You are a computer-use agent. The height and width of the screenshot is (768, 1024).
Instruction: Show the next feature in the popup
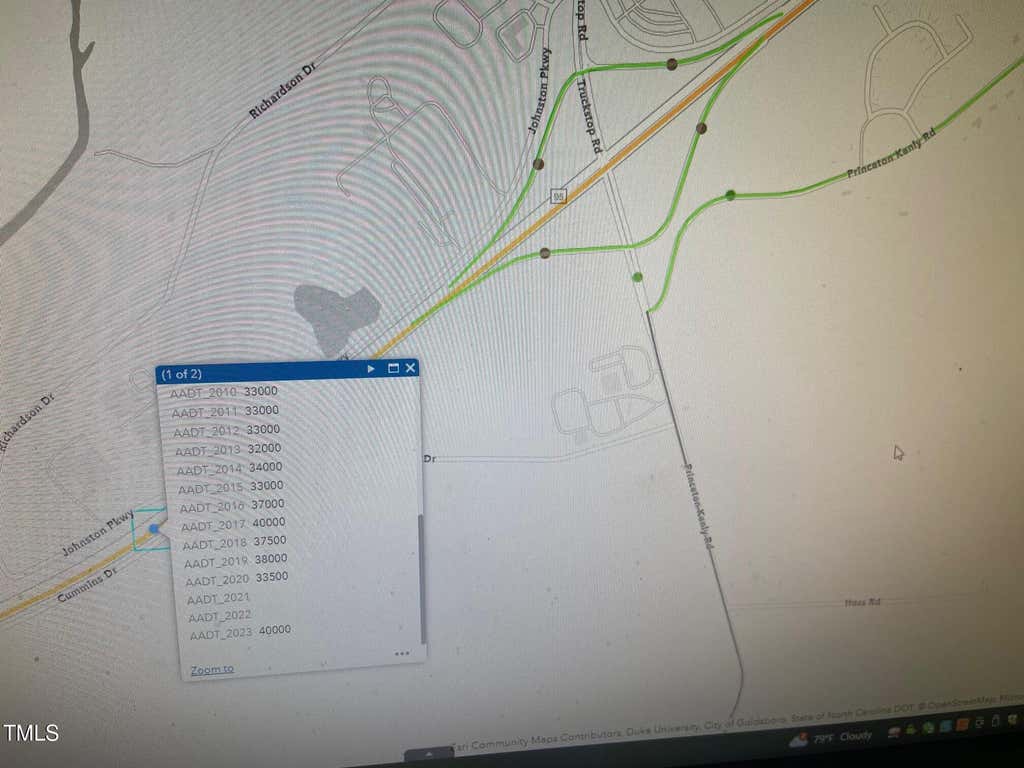tap(371, 369)
